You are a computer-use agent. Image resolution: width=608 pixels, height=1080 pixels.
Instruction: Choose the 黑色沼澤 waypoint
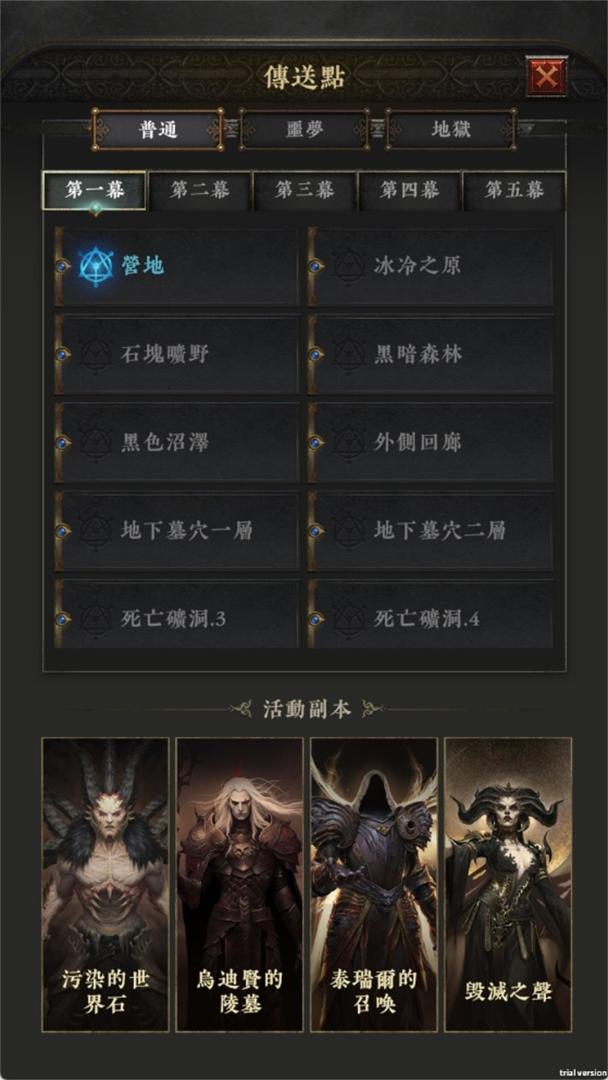(x=177, y=442)
